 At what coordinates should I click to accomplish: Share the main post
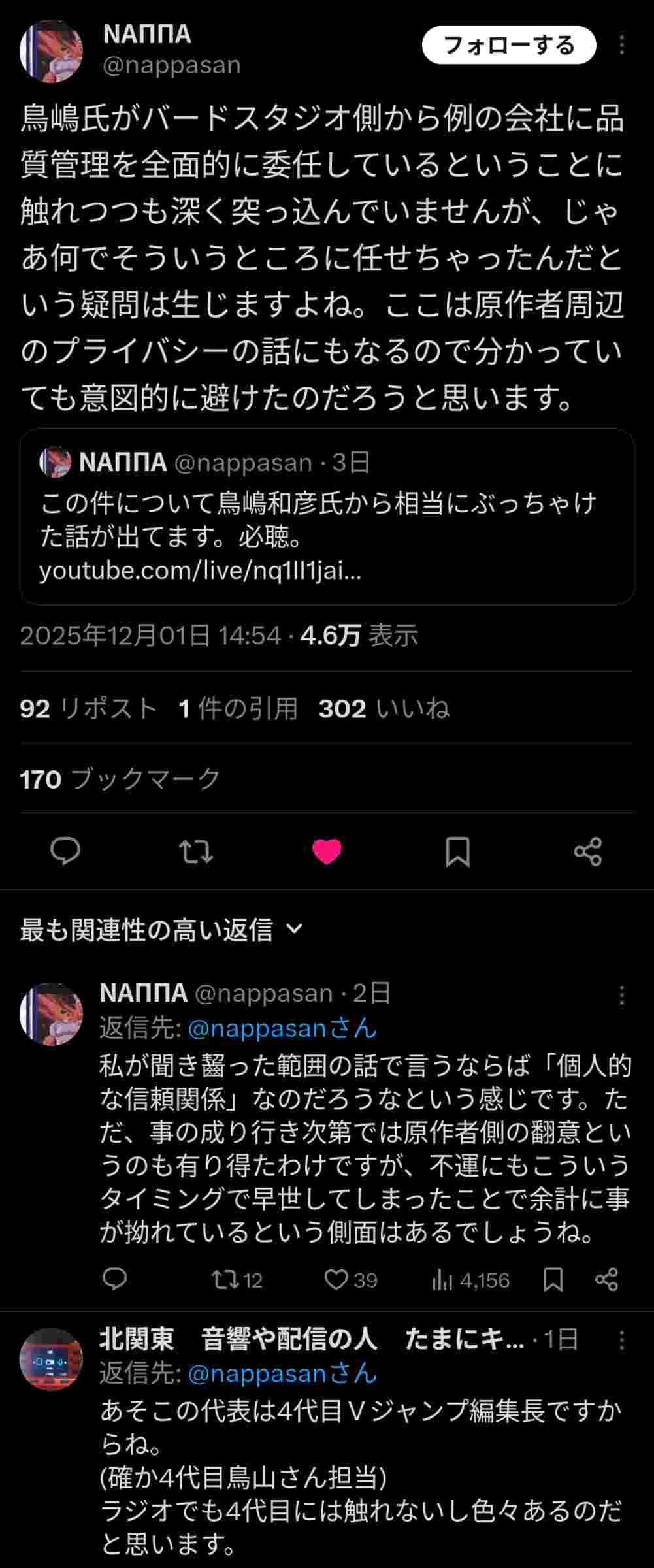(x=587, y=852)
